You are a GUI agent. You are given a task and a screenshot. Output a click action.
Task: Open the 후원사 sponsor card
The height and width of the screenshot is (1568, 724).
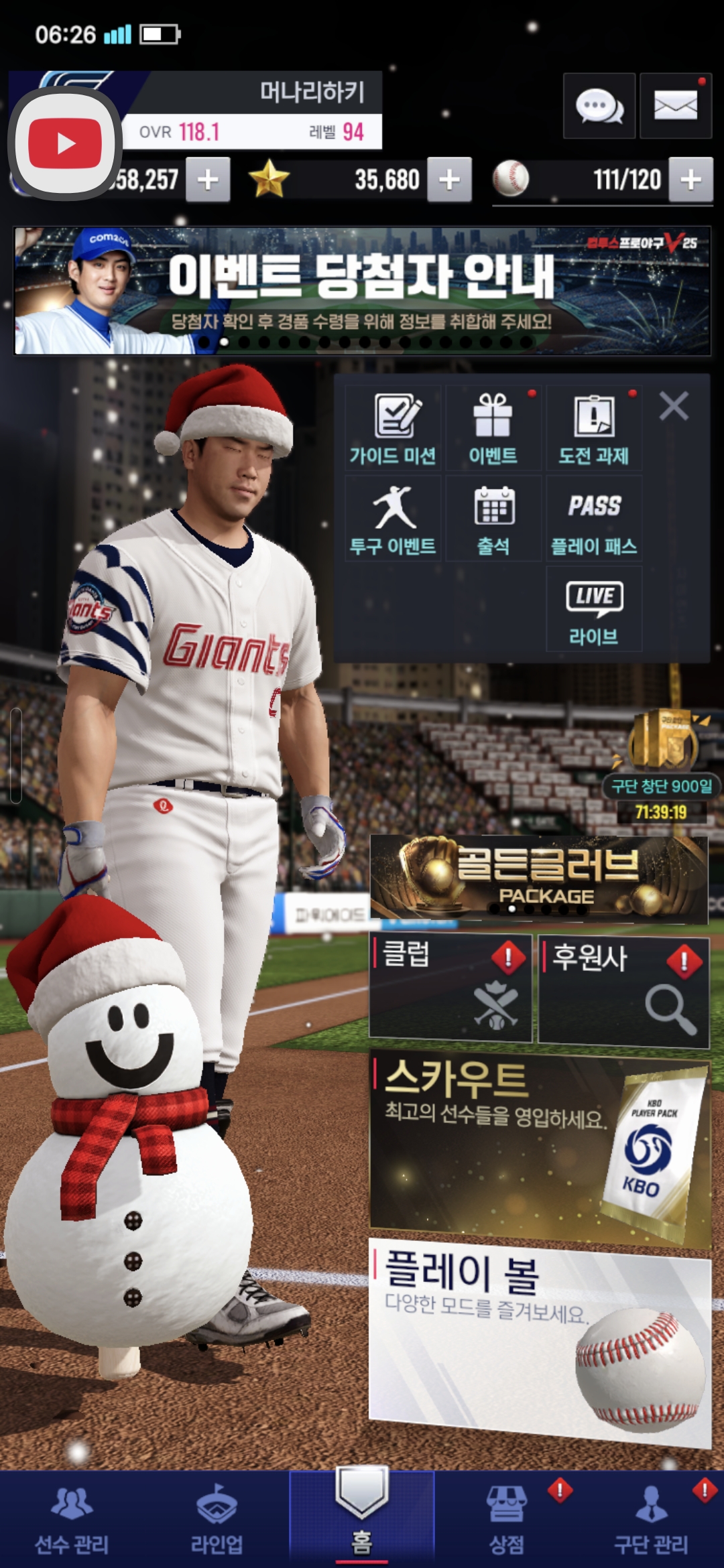point(623,992)
